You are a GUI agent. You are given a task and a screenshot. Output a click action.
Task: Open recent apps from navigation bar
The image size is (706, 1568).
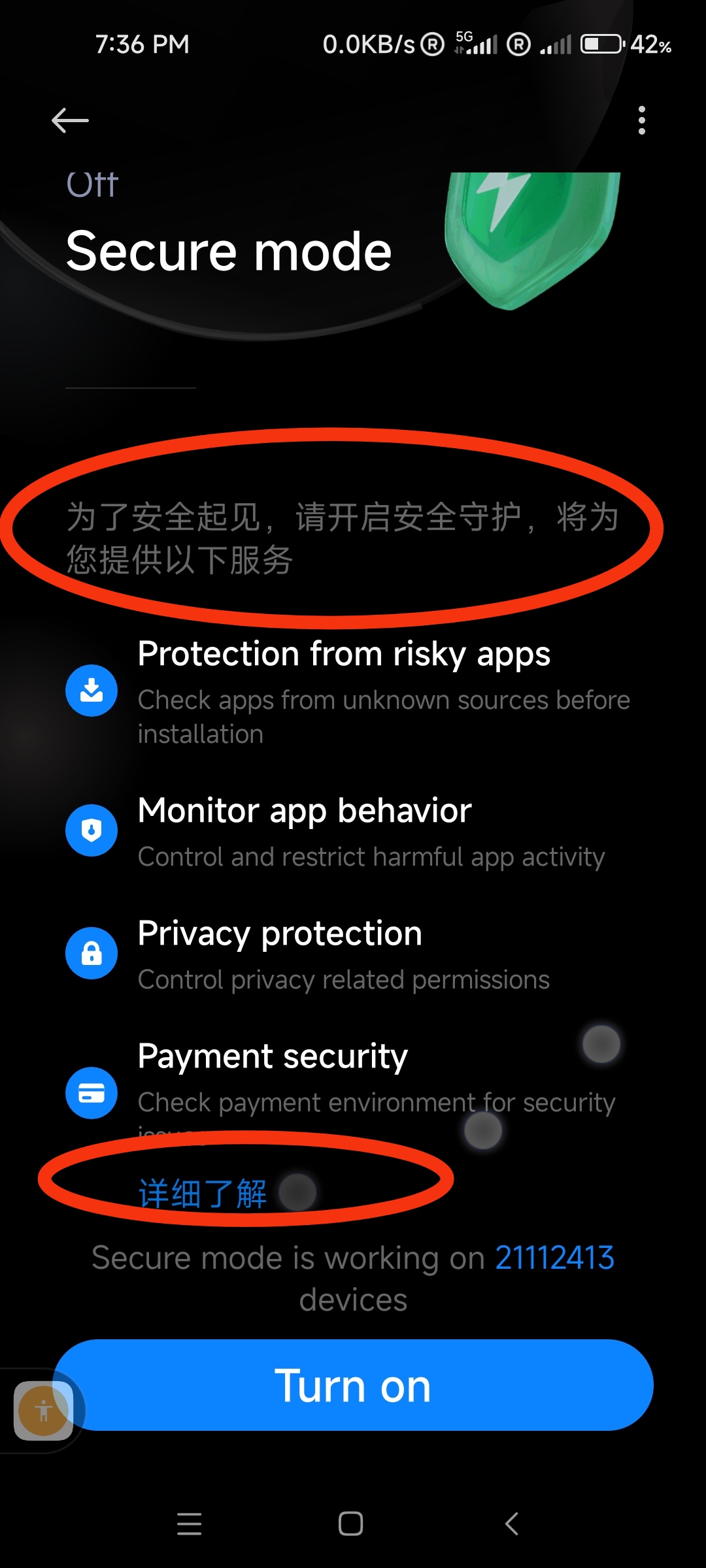click(x=189, y=1524)
